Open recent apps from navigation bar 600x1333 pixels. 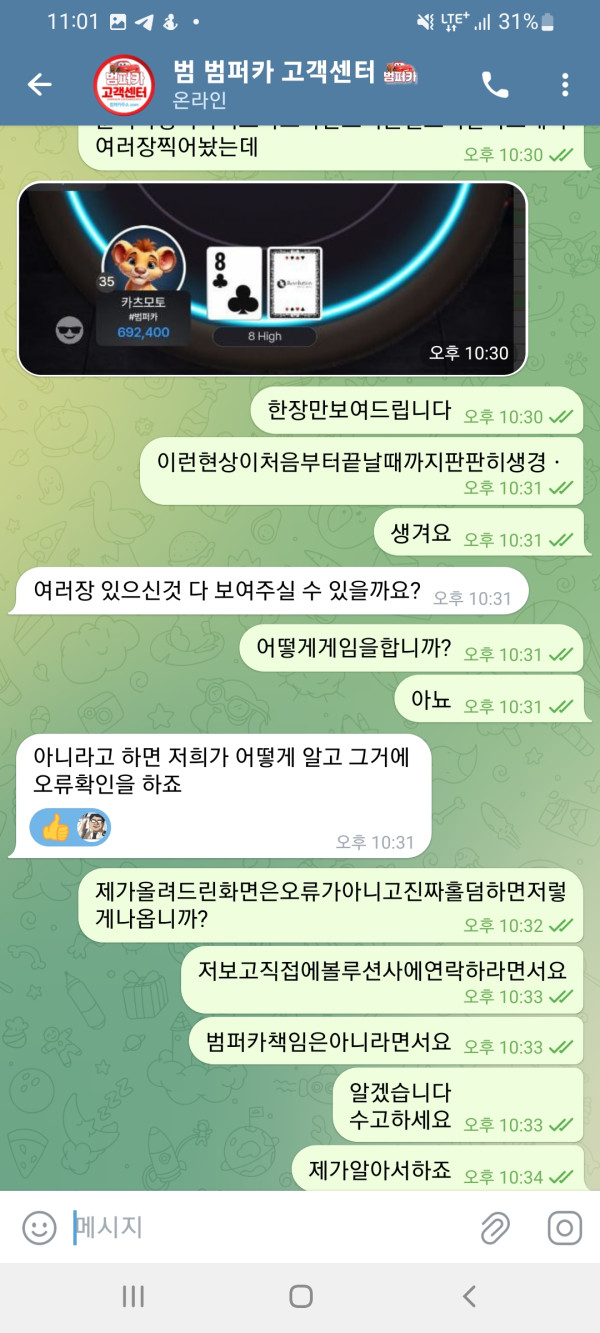tap(133, 1296)
